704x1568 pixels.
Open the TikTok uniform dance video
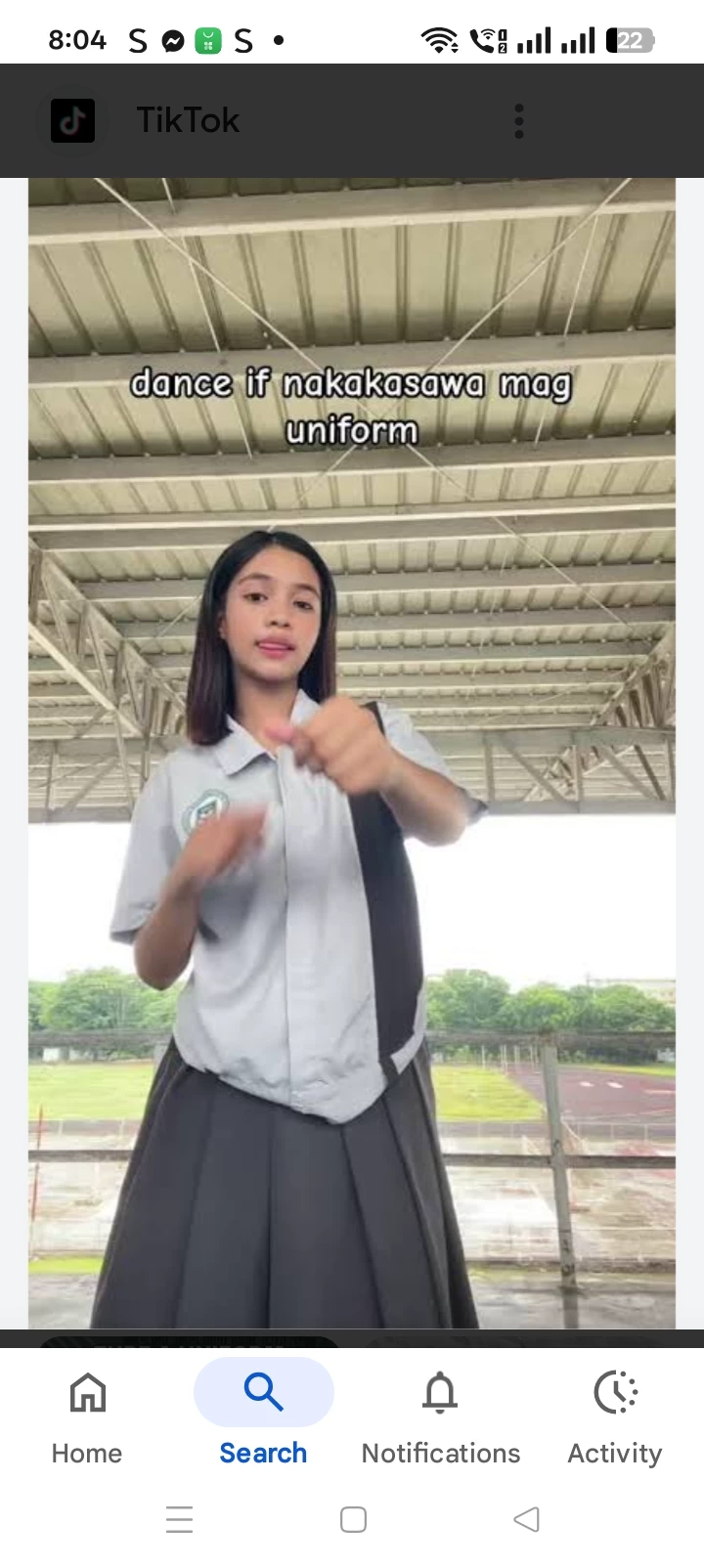coord(352,753)
